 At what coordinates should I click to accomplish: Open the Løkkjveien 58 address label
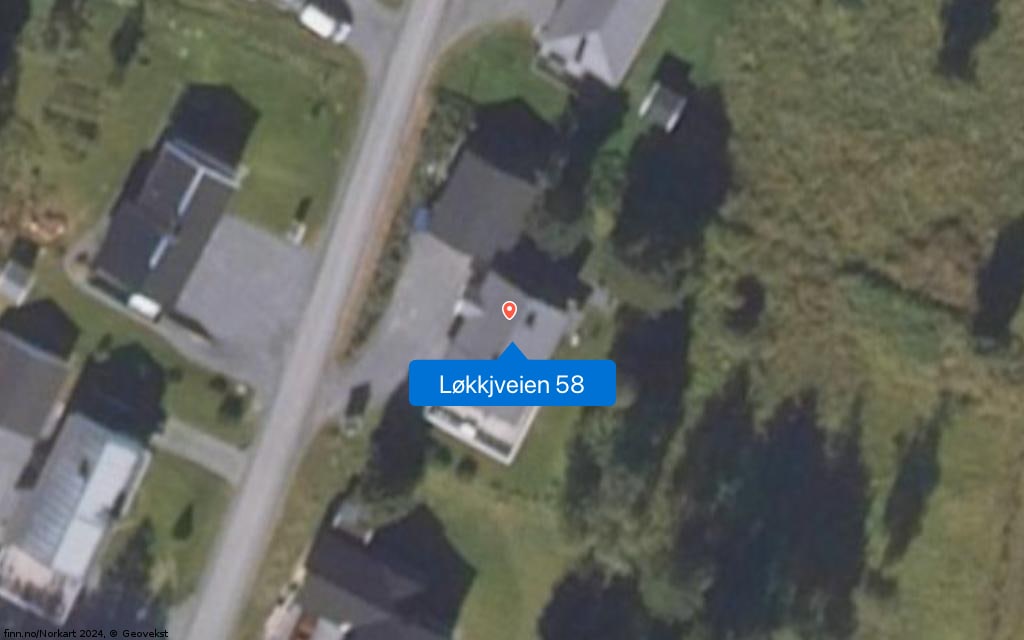click(x=512, y=384)
